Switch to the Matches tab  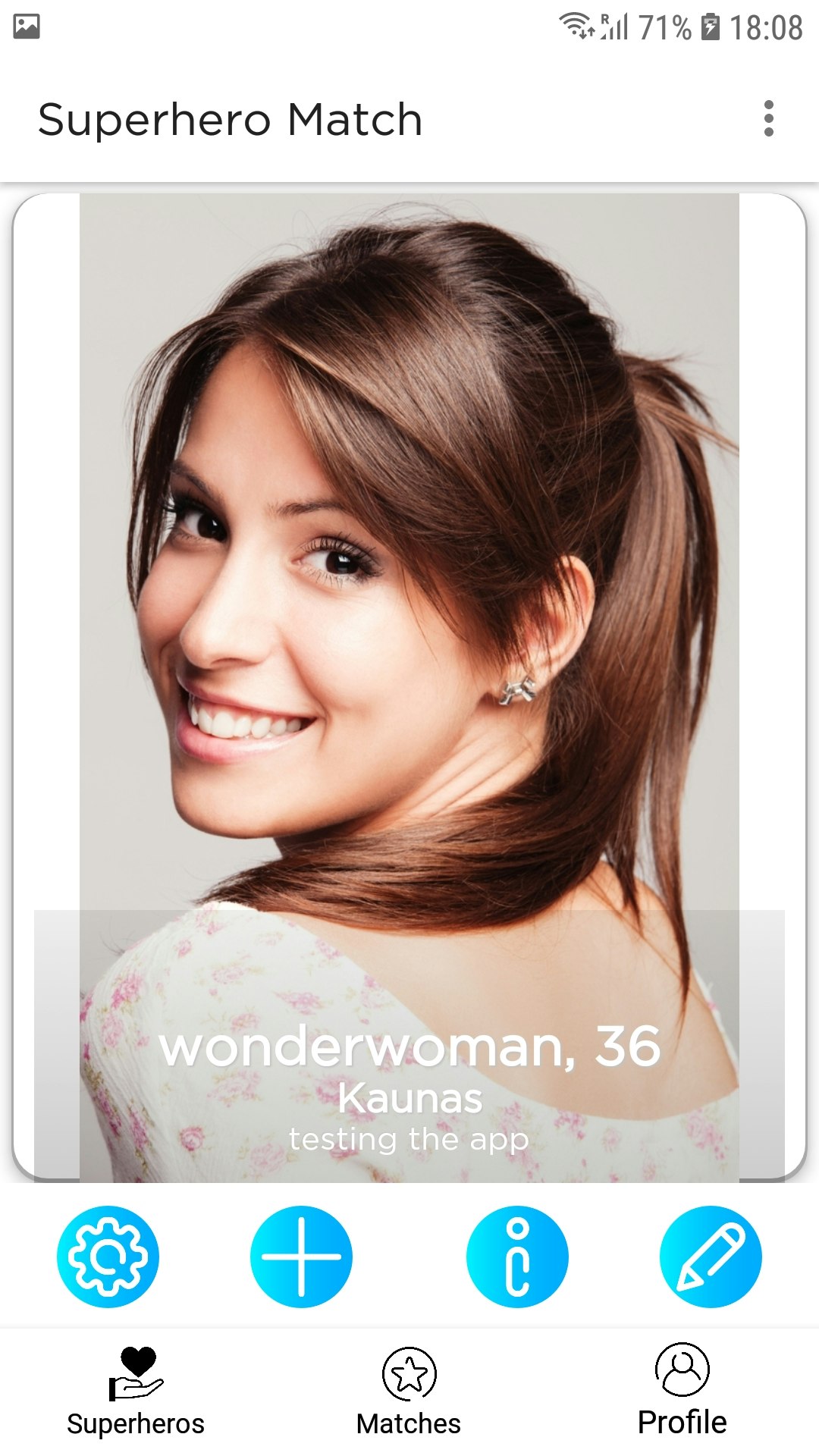point(409,1423)
